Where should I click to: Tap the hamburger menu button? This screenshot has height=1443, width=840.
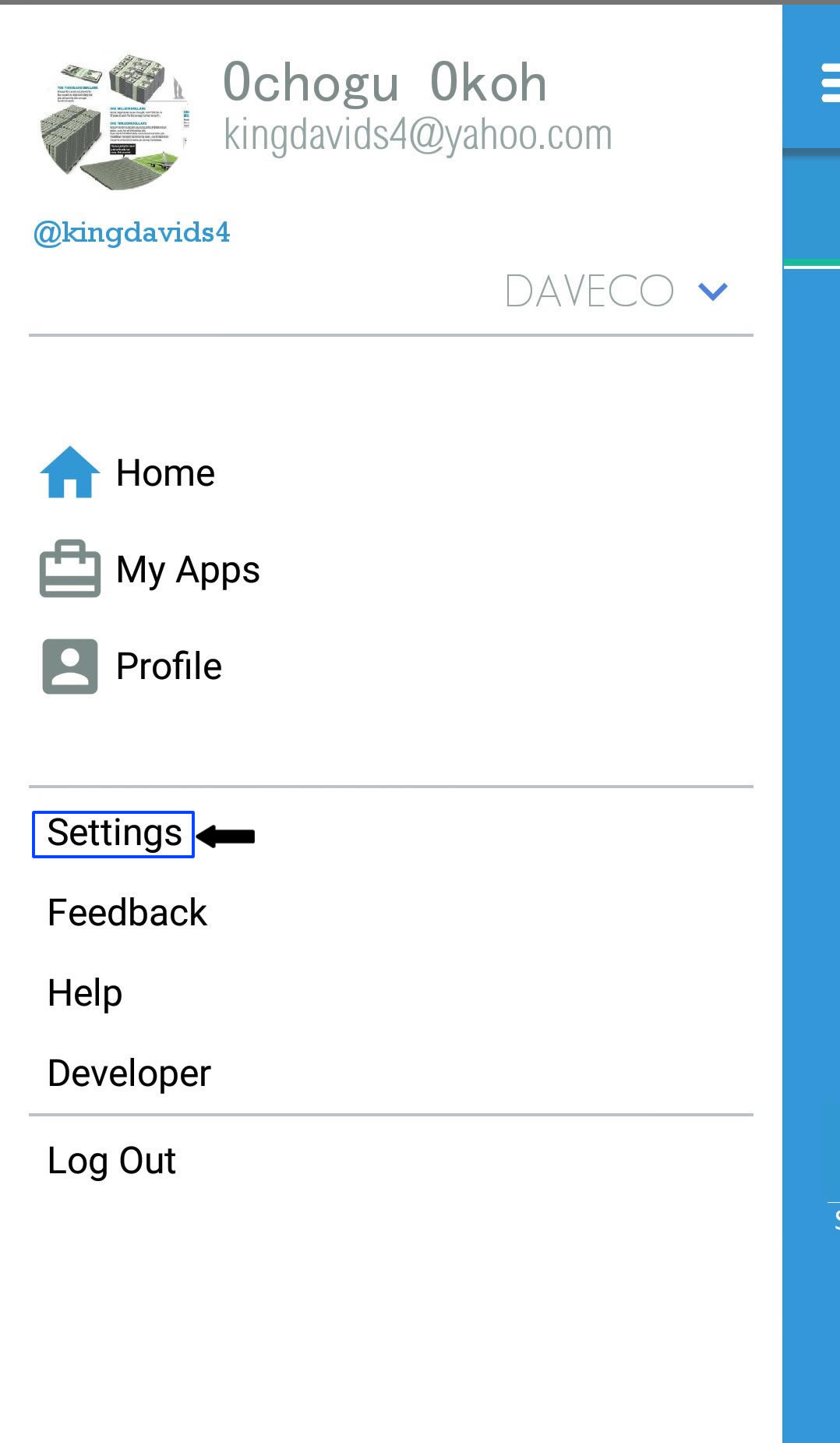[x=830, y=83]
